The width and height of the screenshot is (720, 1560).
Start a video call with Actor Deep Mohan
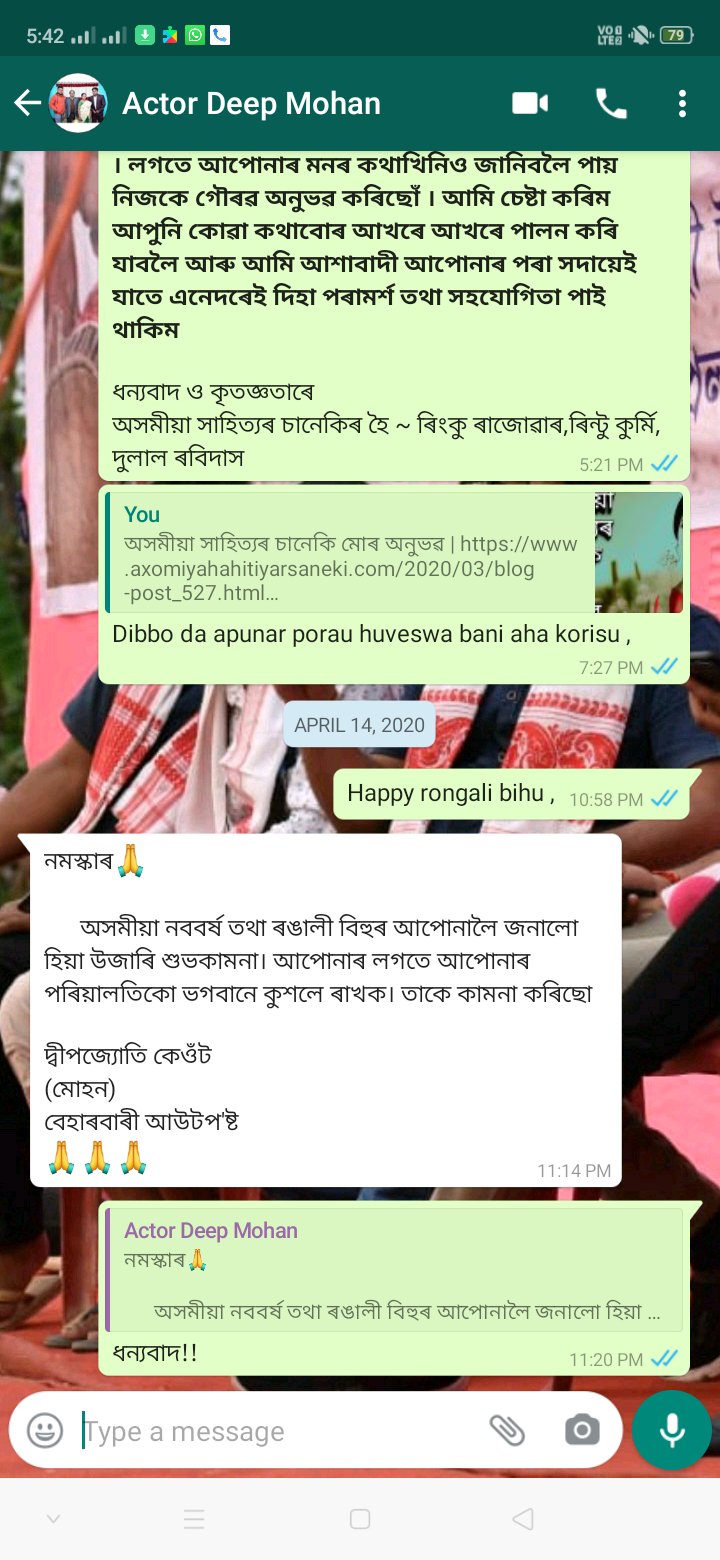click(x=531, y=103)
